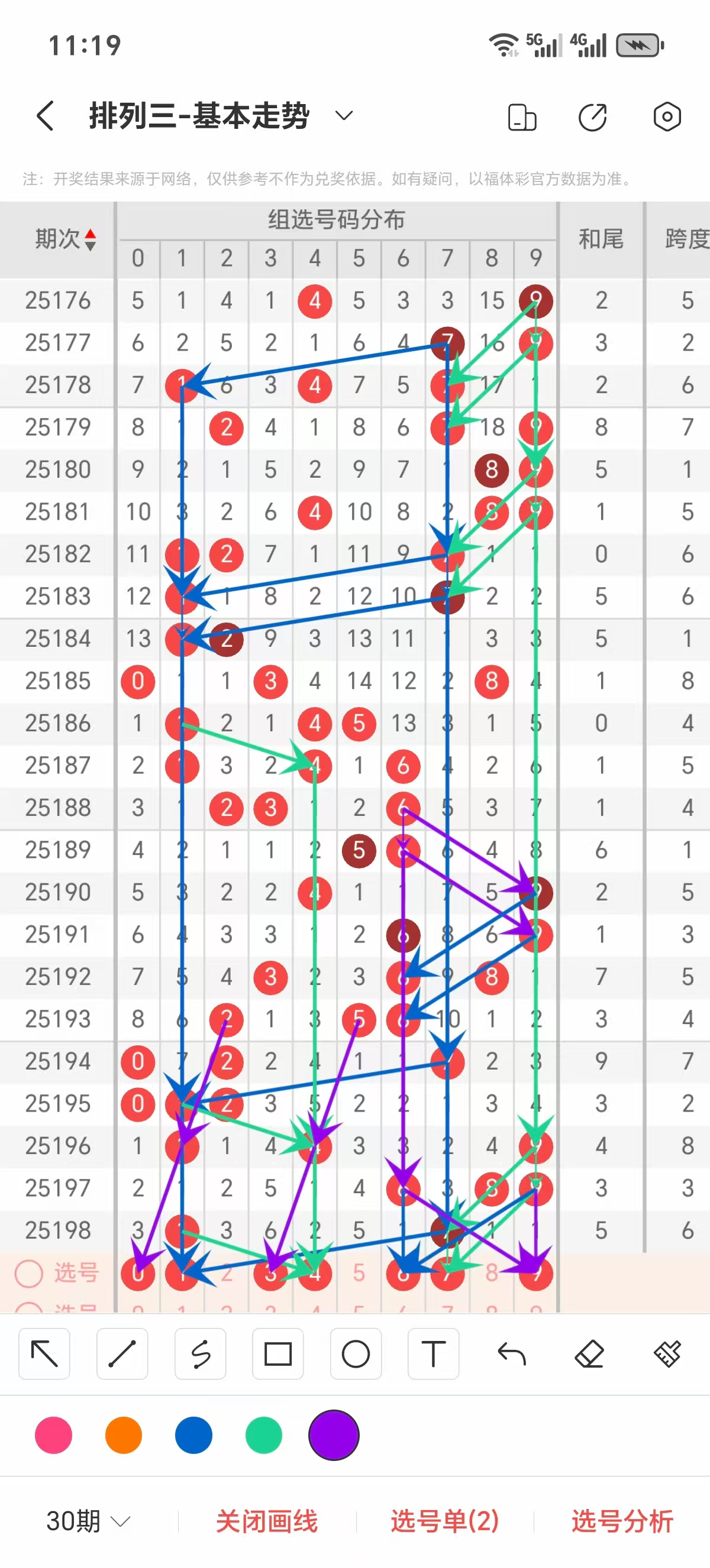710x1568 pixels.
Task: Select the rectangle drawing tool
Action: click(277, 1355)
